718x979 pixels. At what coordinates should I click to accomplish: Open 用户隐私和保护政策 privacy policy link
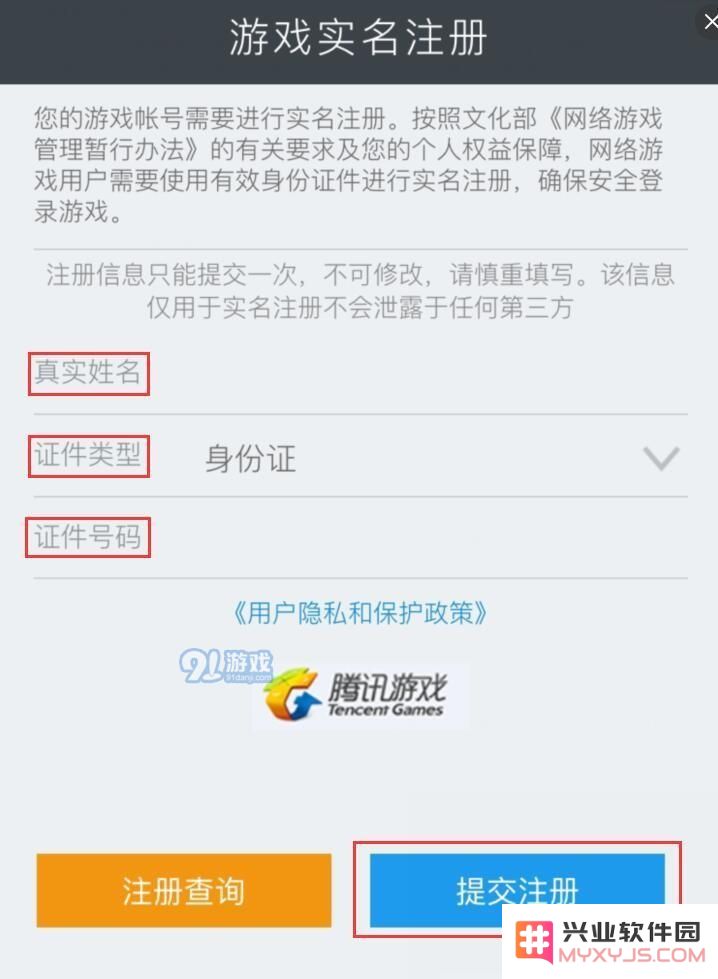click(x=359, y=612)
